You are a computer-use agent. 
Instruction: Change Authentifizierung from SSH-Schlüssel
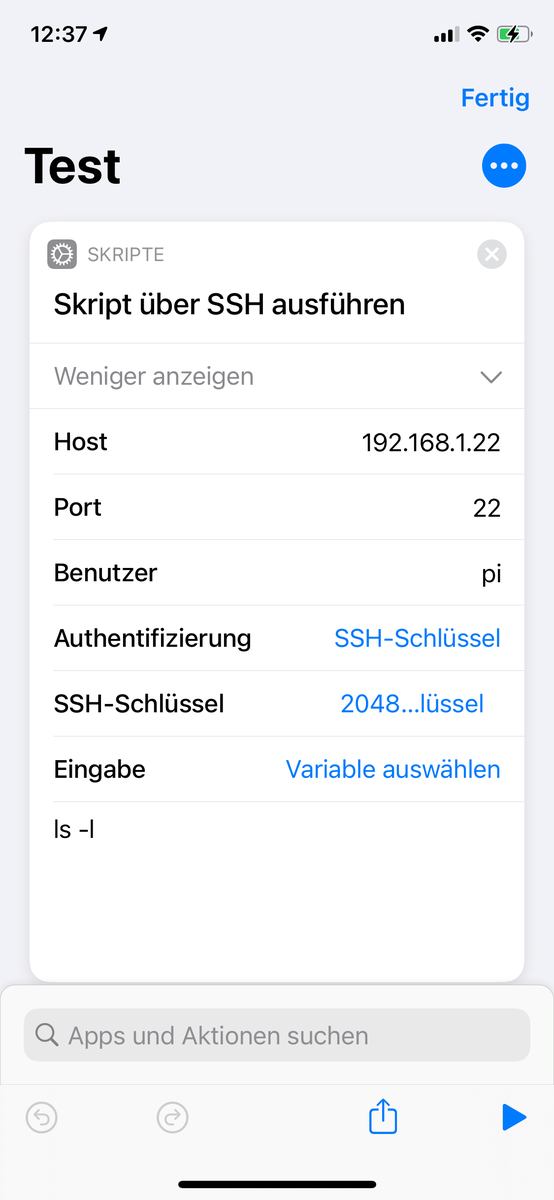tap(417, 638)
